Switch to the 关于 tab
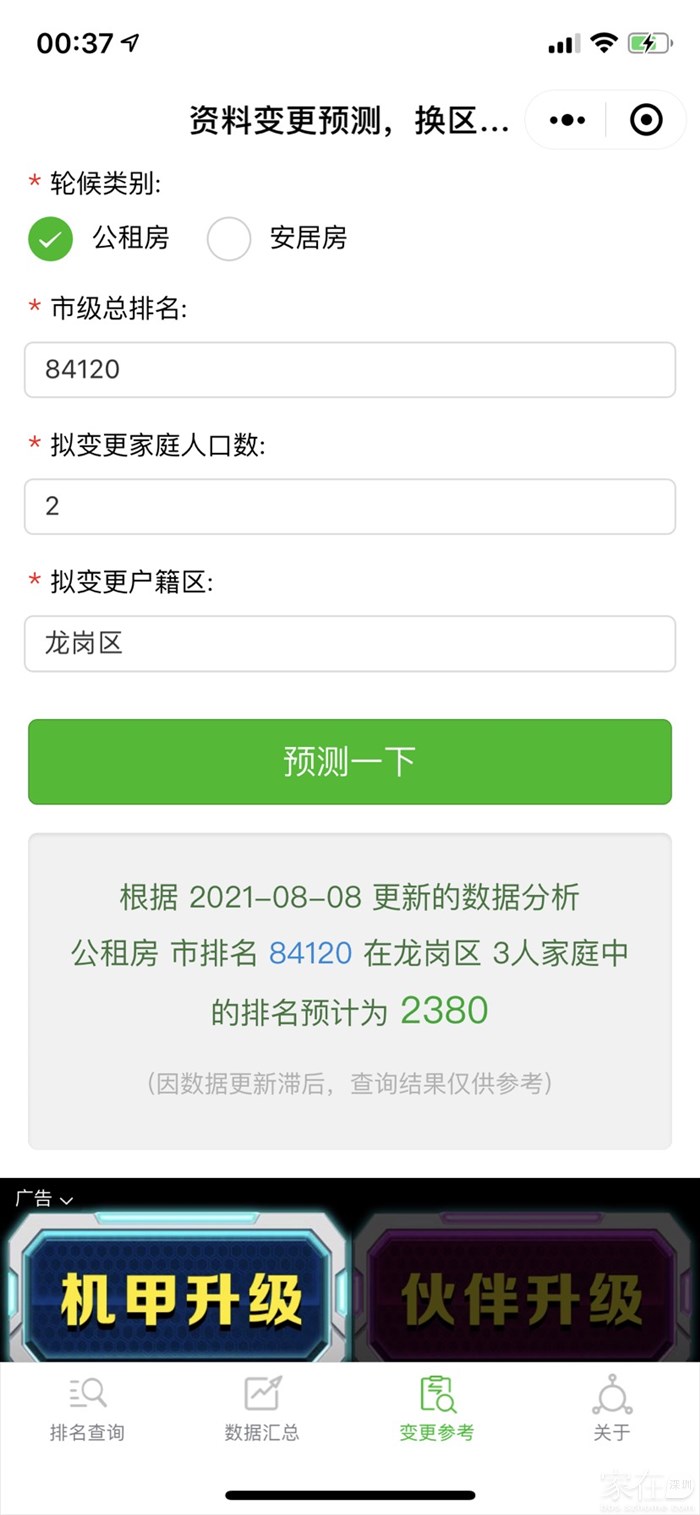 coord(611,1408)
